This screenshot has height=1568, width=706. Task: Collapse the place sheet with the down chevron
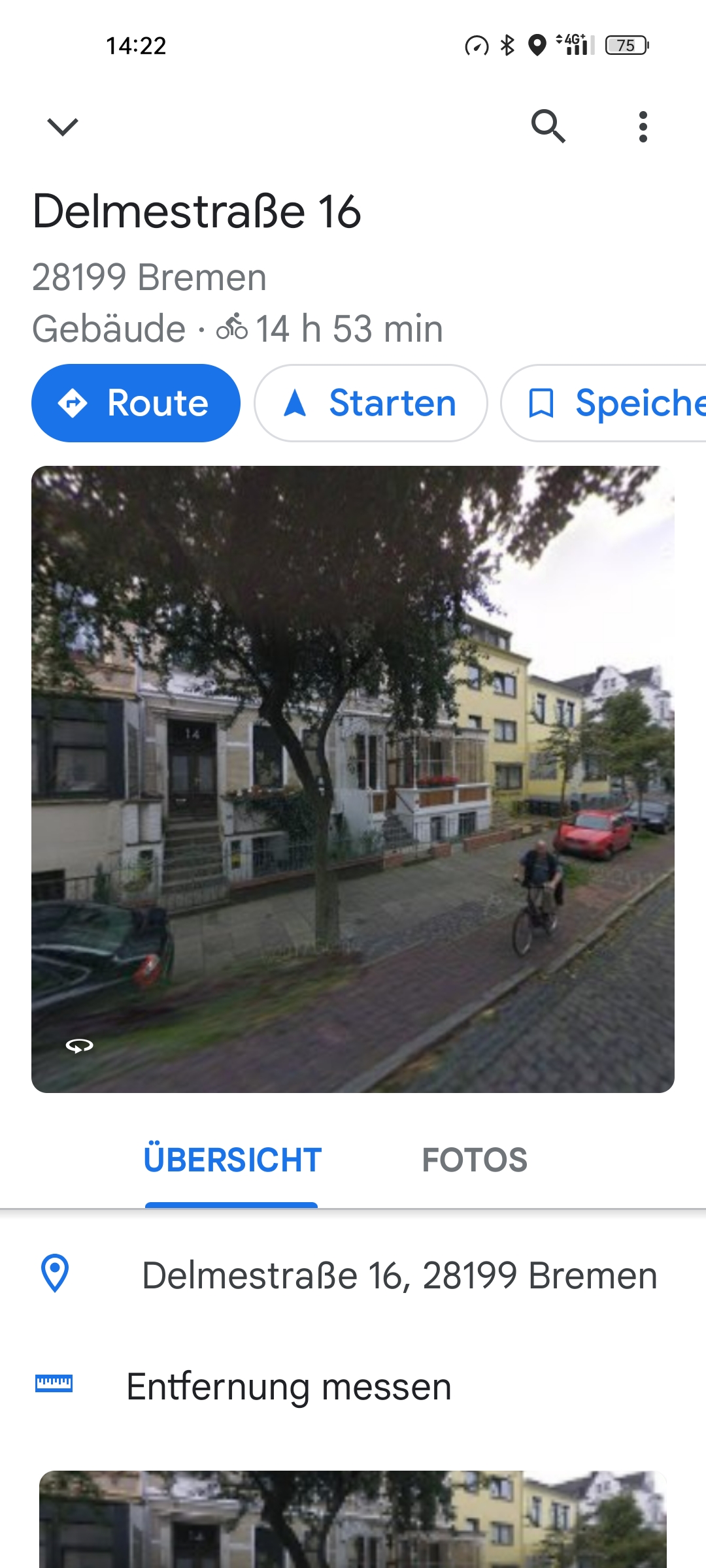63,126
